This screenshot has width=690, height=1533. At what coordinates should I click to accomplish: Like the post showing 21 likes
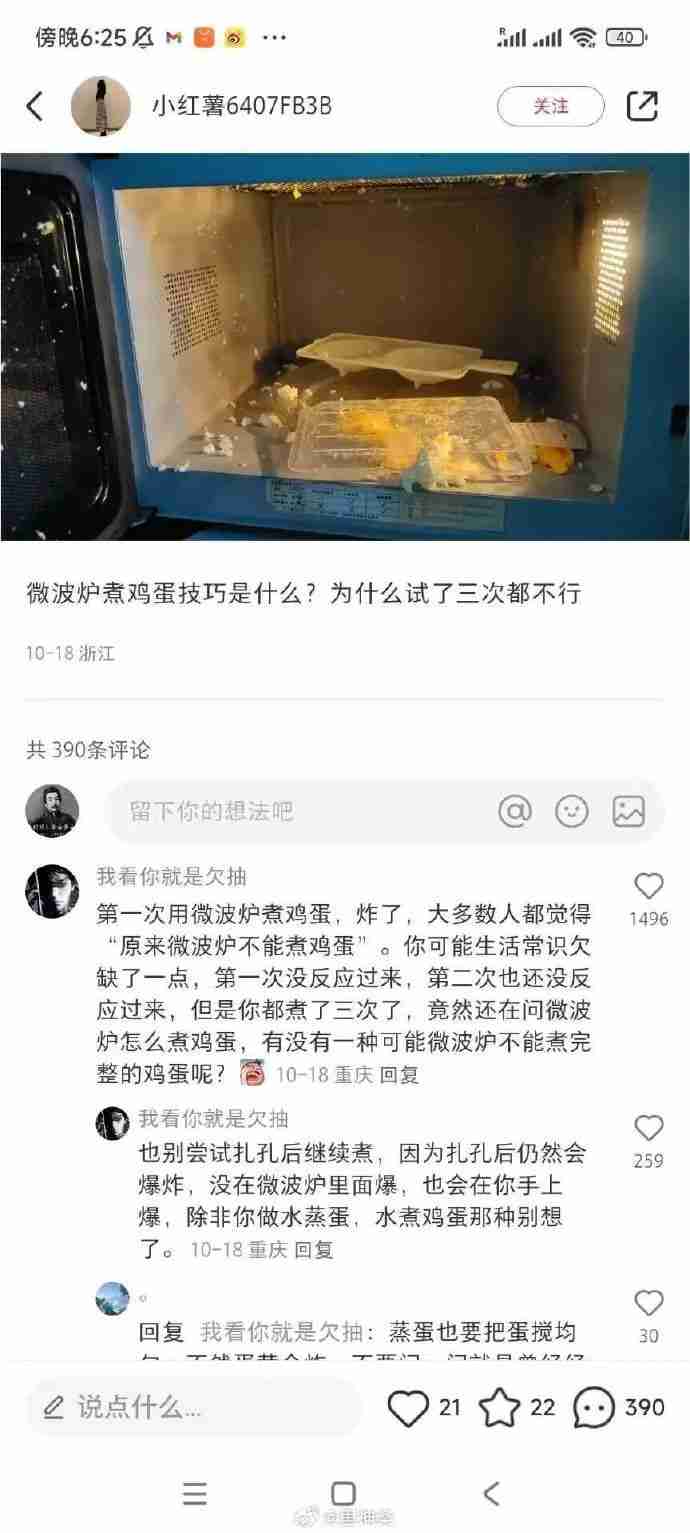(408, 1408)
